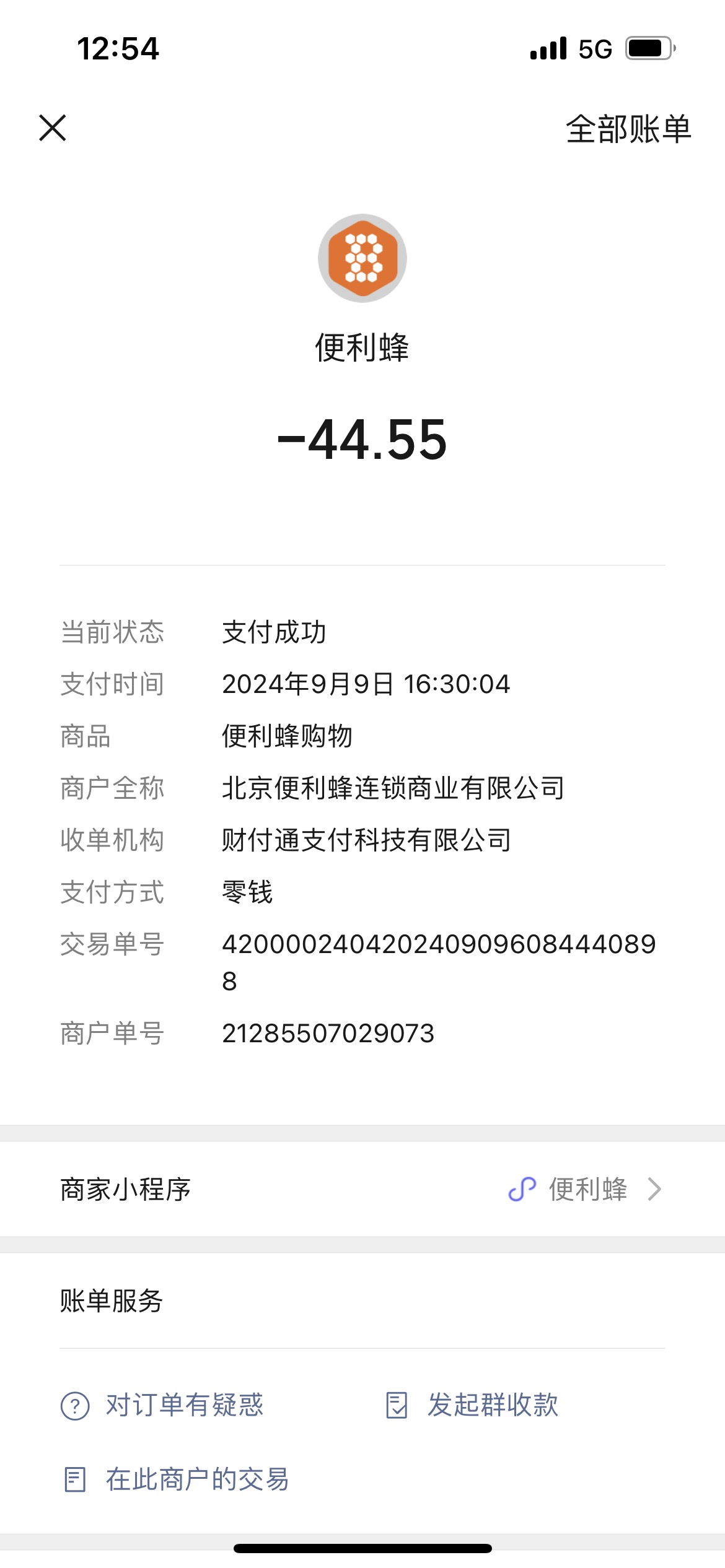This screenshot has width=725, height=1568.
Task: Close the bill detail page
Action: [x=53, y=128]
